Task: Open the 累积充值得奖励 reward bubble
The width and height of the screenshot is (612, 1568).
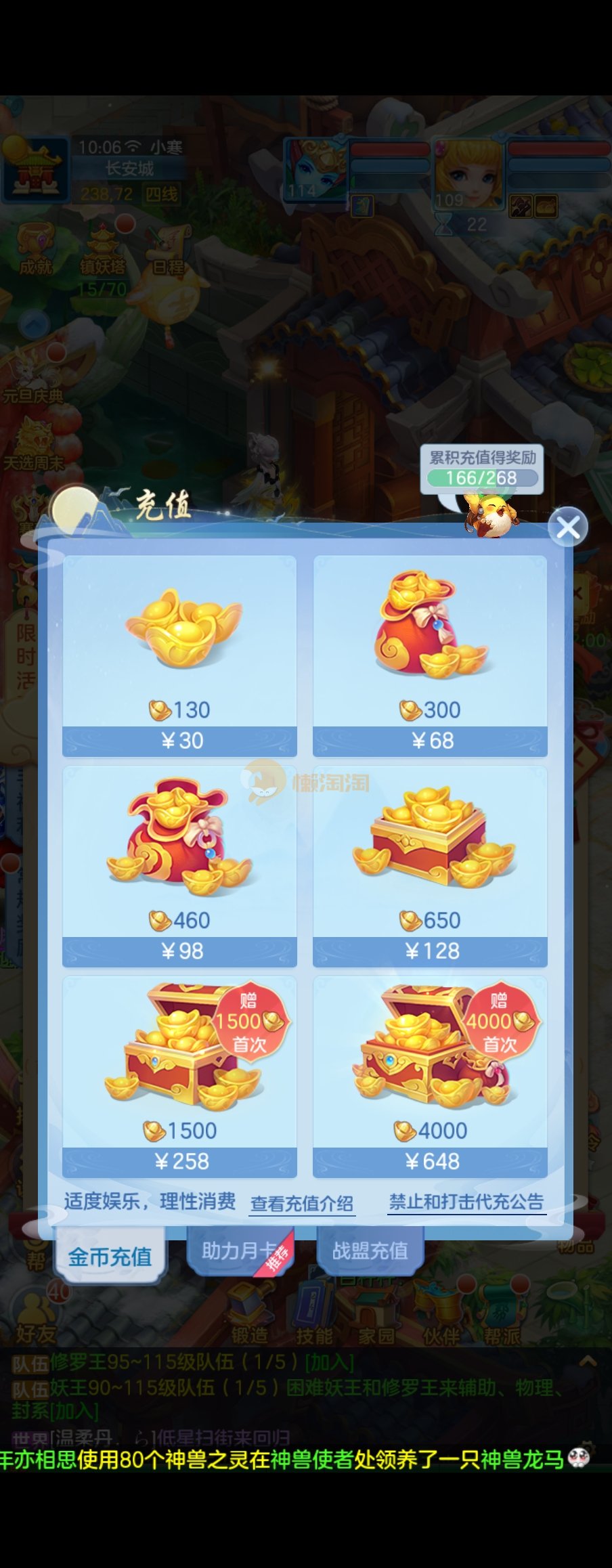Action: coord(482,469)
